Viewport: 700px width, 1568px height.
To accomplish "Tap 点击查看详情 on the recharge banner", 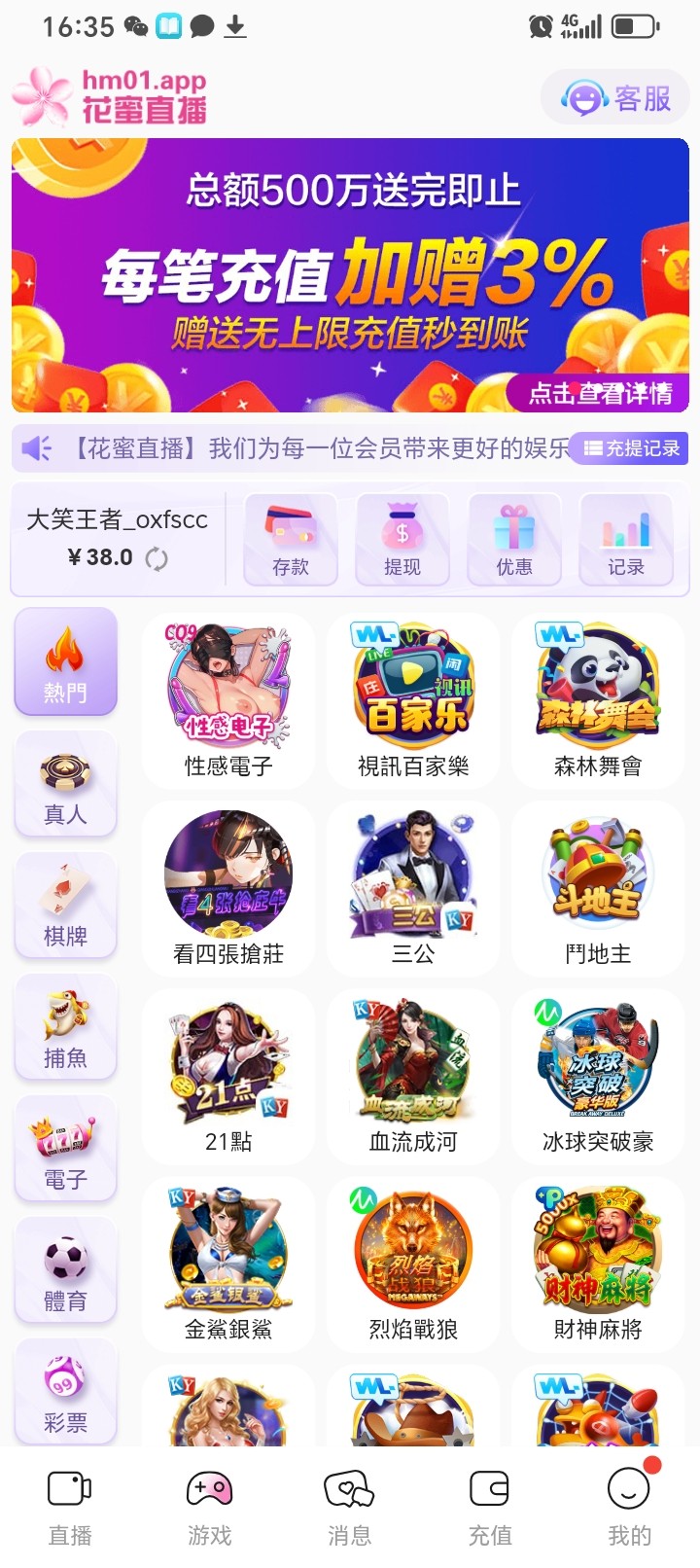I will 599,393.
